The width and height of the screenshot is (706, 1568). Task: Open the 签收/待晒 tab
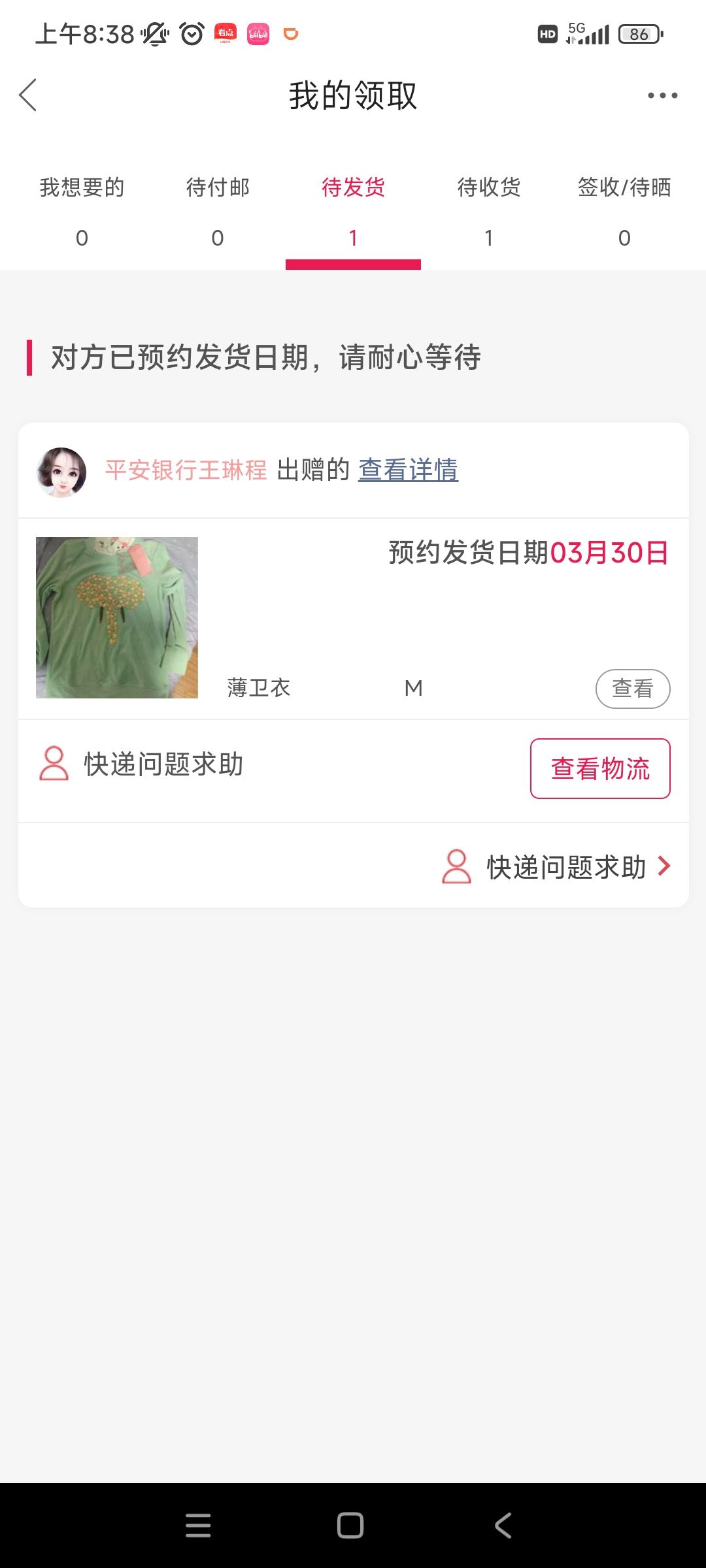pyautogui.click(x=624, y=212)
